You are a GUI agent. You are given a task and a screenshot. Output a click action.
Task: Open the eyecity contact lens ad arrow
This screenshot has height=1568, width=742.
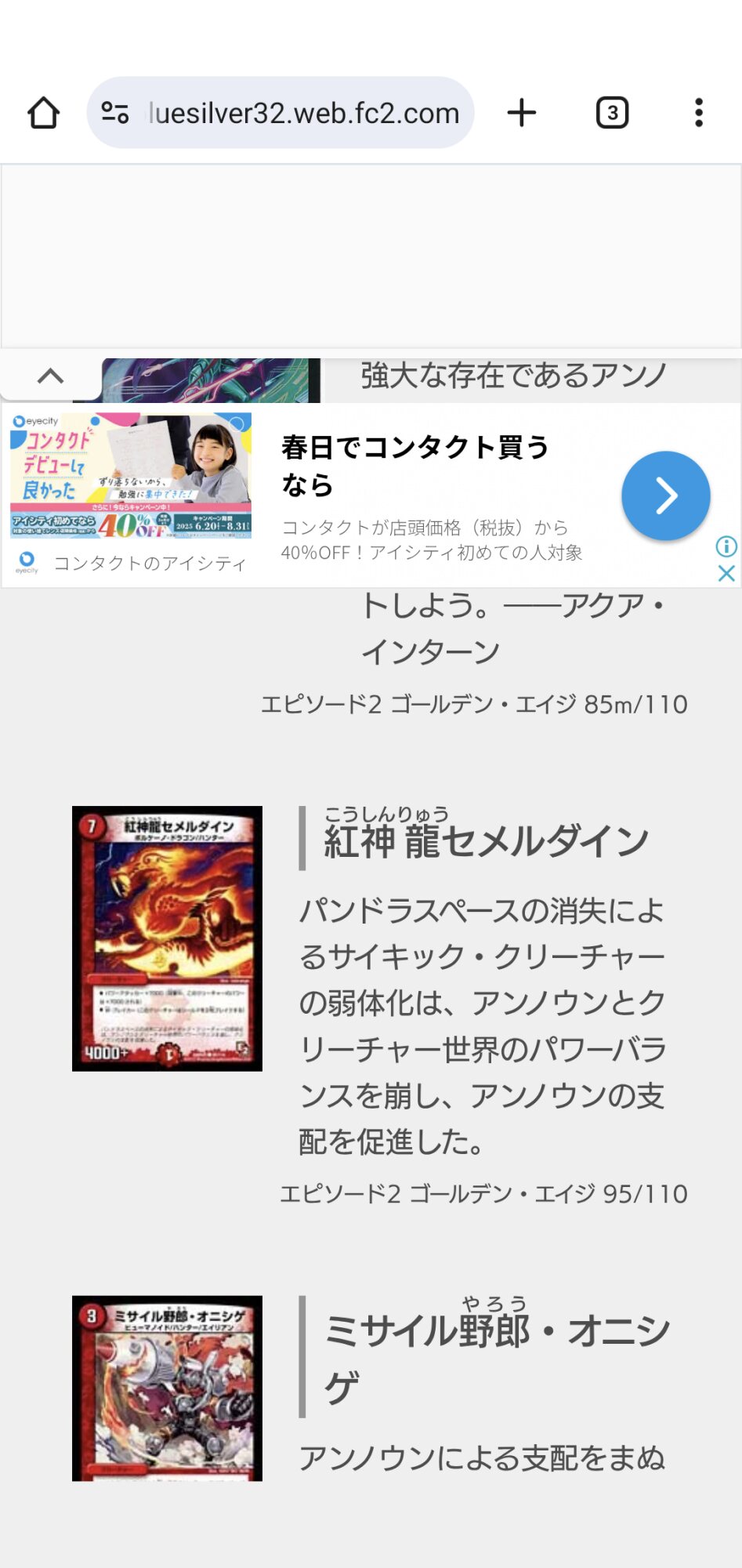(x=666, y=495)
